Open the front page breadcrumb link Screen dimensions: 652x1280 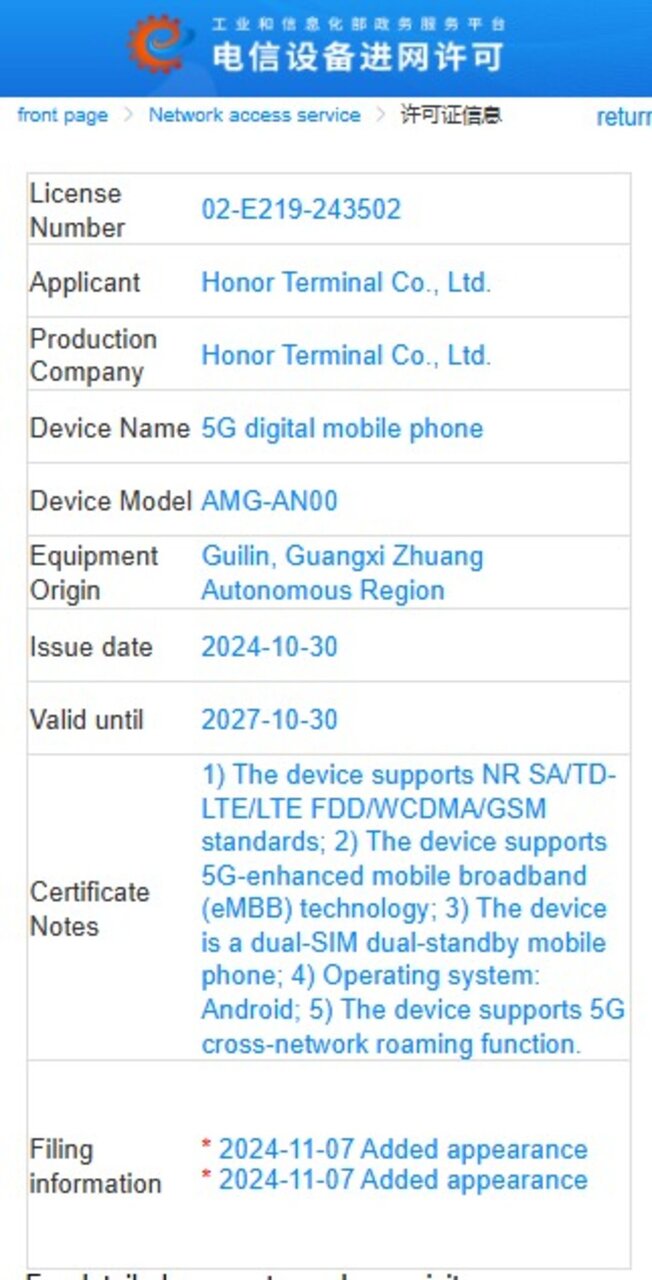[62, 115]
